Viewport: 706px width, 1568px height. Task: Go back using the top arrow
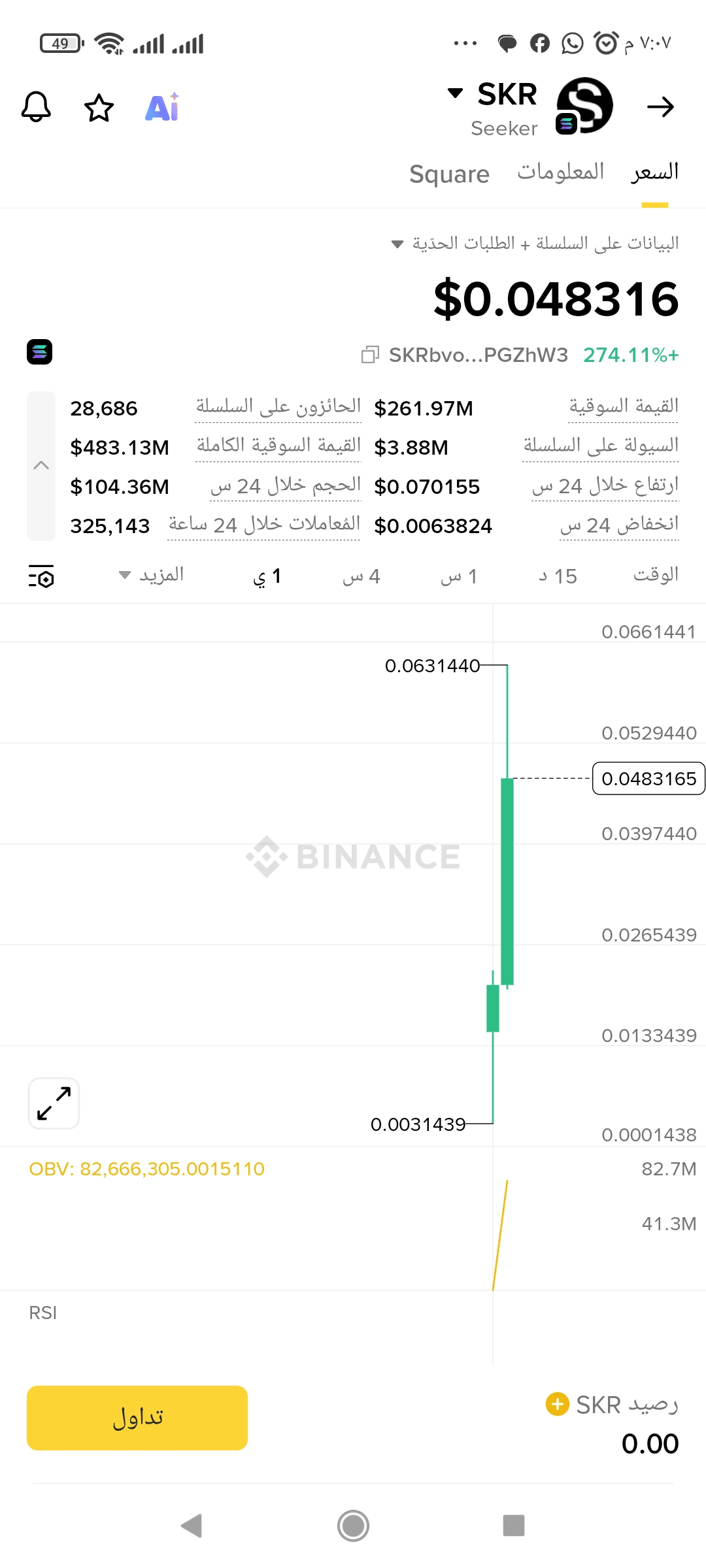[x=660, y=106]
